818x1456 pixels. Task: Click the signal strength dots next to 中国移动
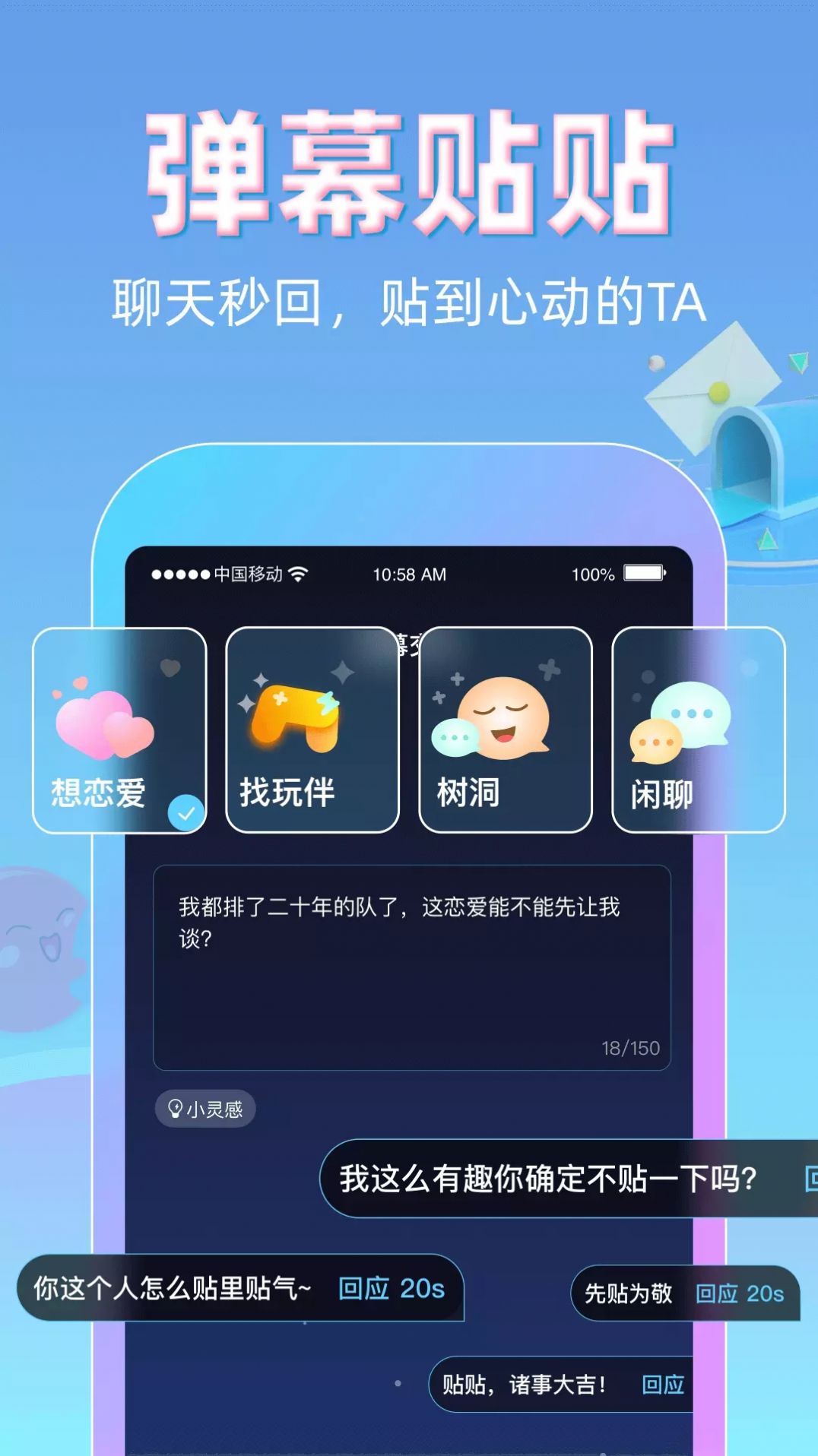(x=179, y=576)
